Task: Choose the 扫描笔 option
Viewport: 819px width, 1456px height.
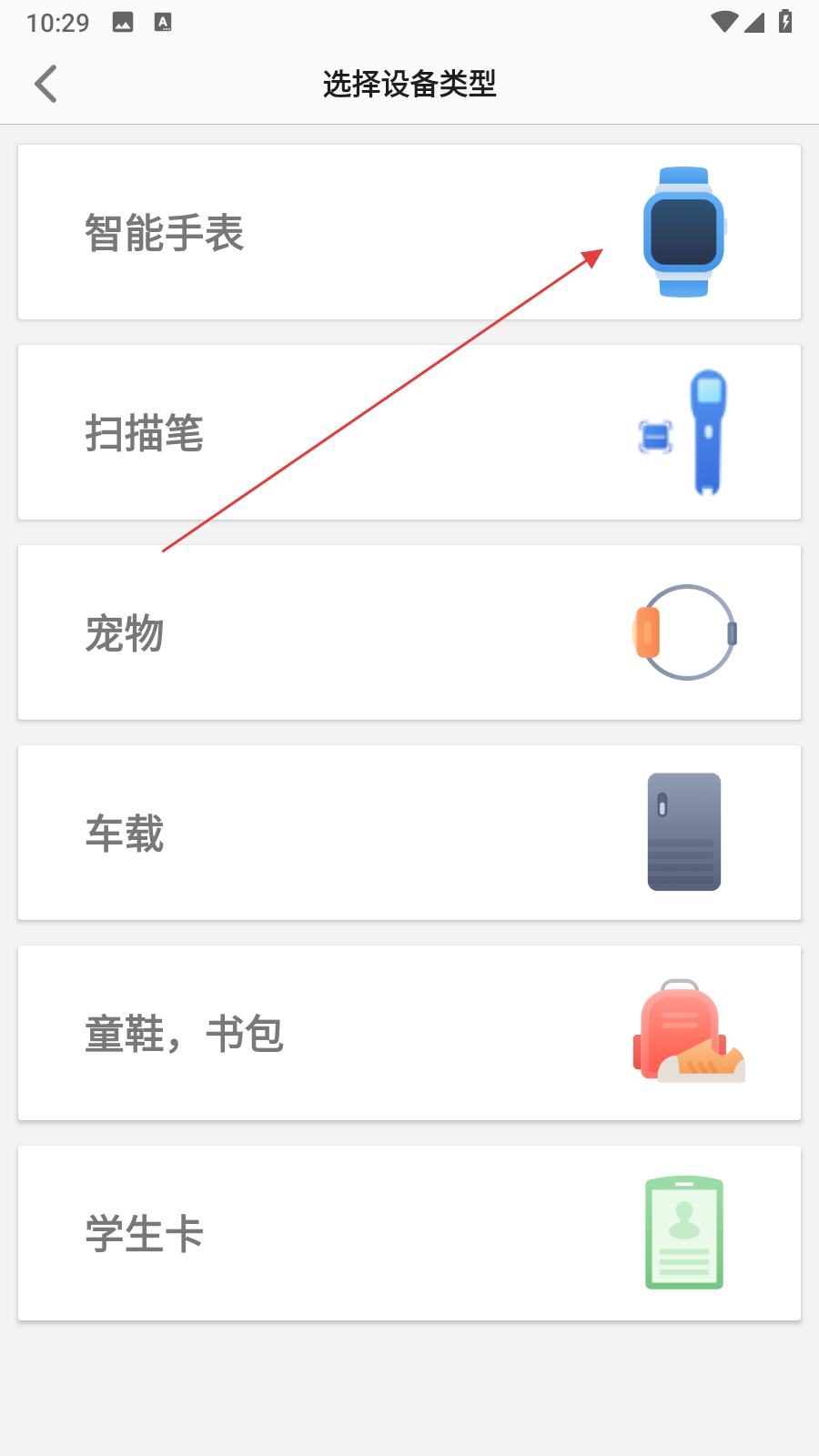Action: tap(409, 432)
